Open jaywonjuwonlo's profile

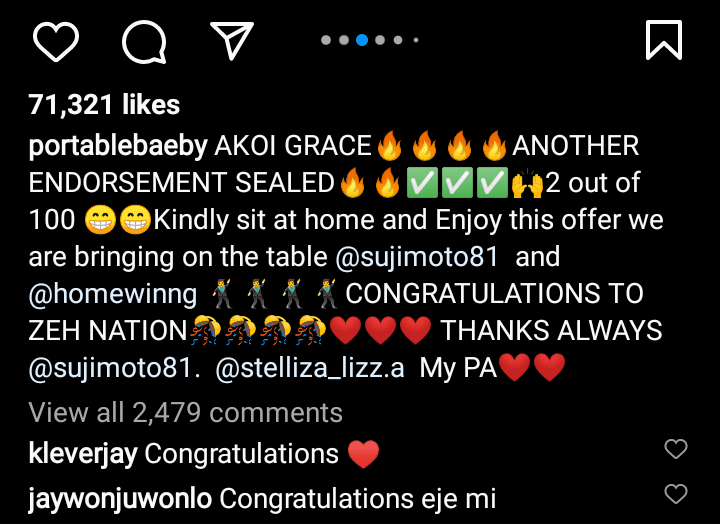[119, 497]
